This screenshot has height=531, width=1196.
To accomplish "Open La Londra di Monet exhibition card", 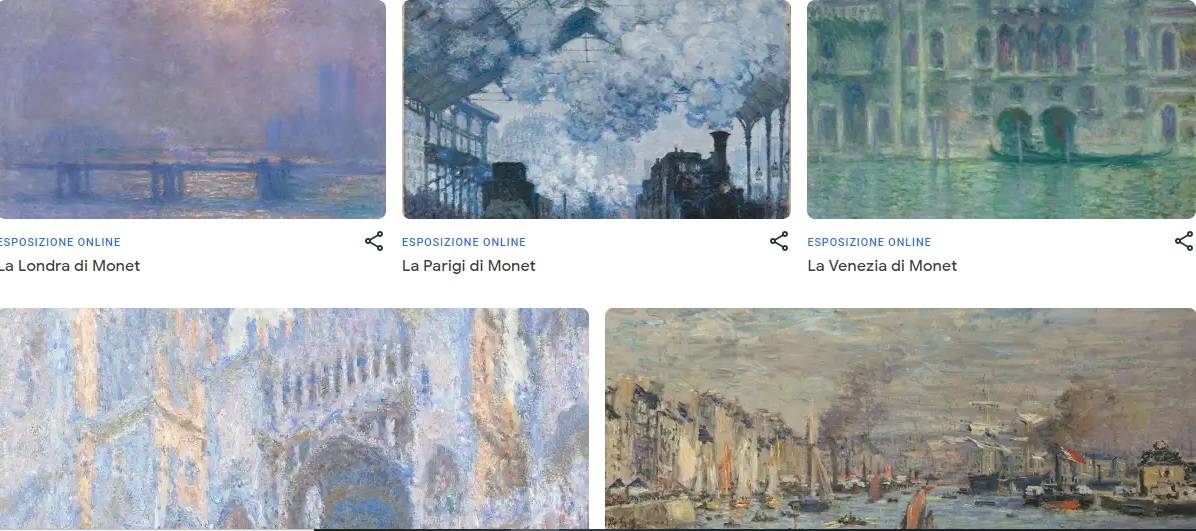I will [190, 110].
